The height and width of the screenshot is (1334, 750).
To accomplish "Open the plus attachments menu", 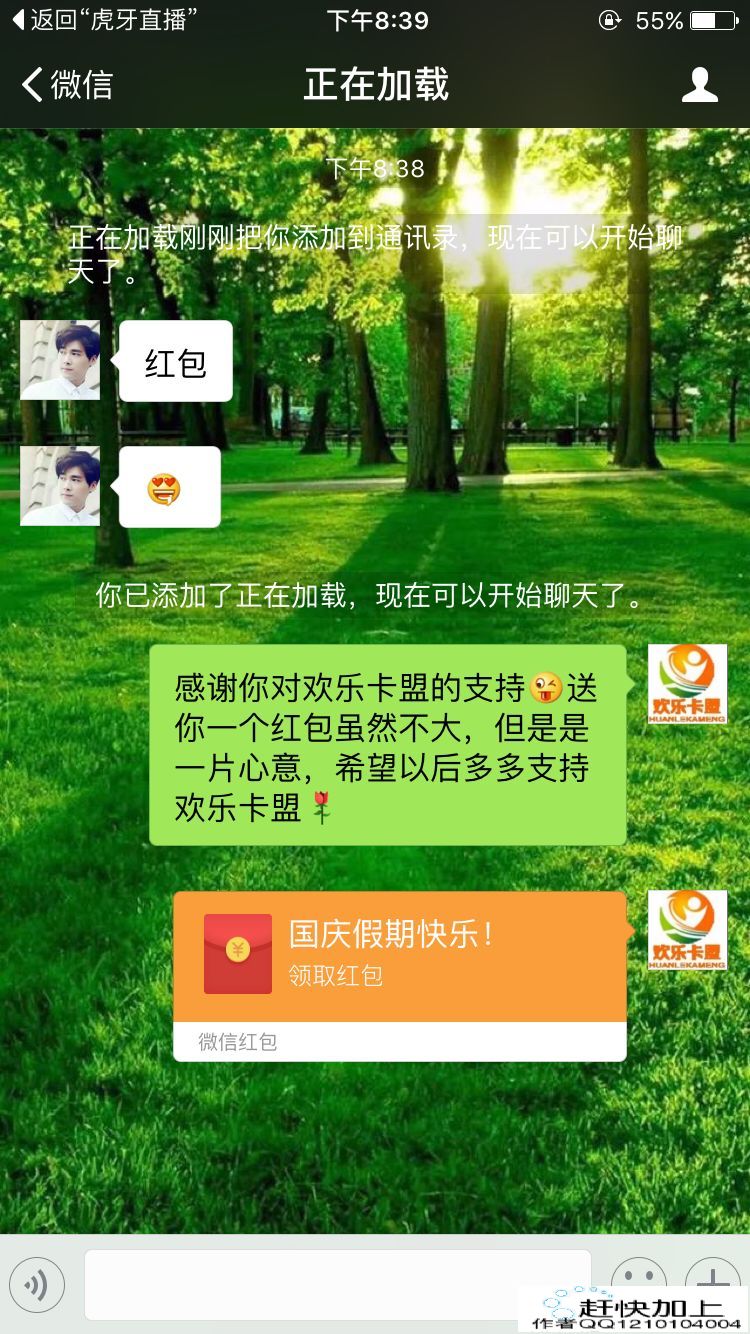I will coord(712,1272).
